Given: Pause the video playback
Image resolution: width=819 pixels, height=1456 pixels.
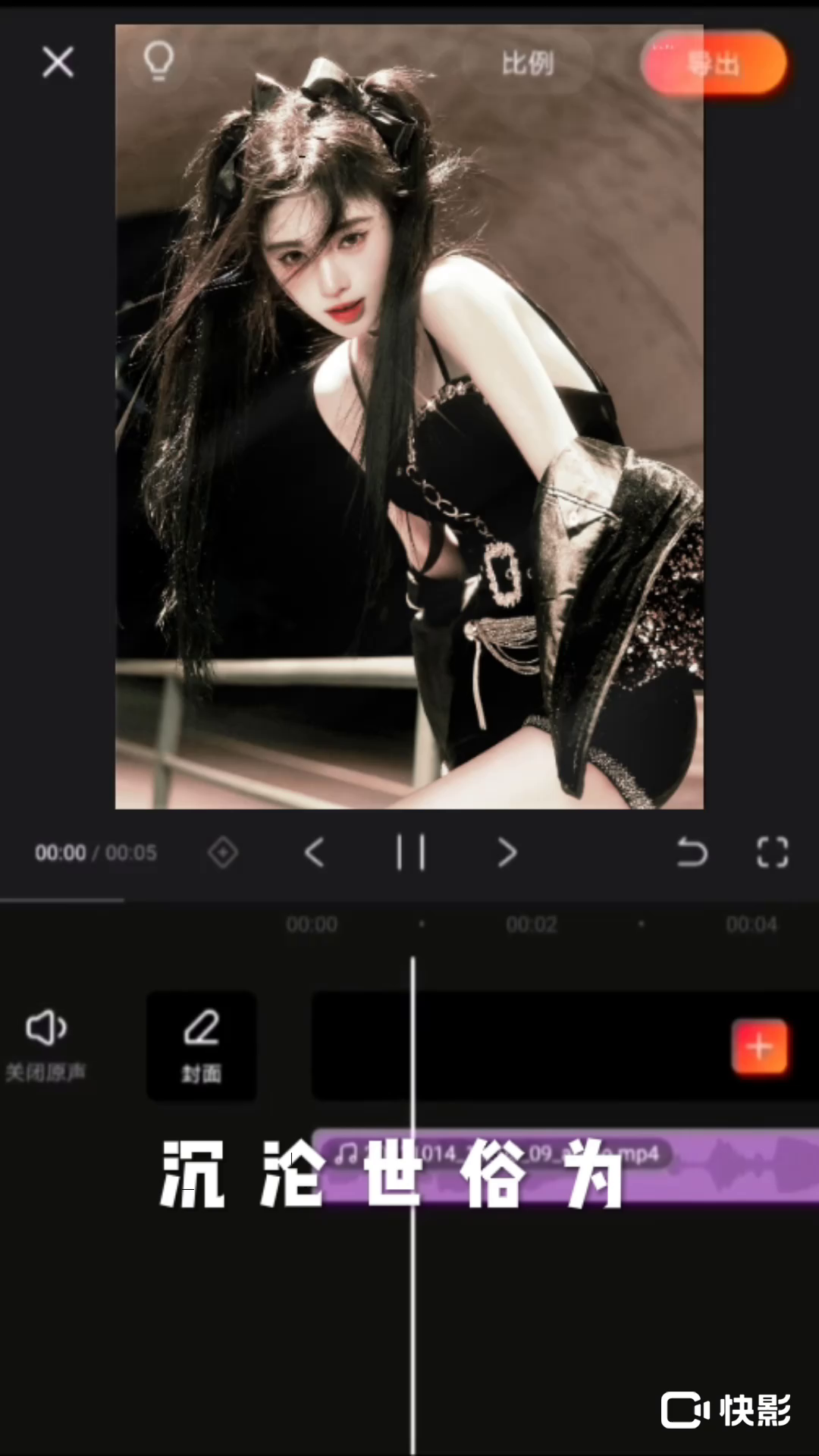Looking at the screenshot, I should pos(411,853).
